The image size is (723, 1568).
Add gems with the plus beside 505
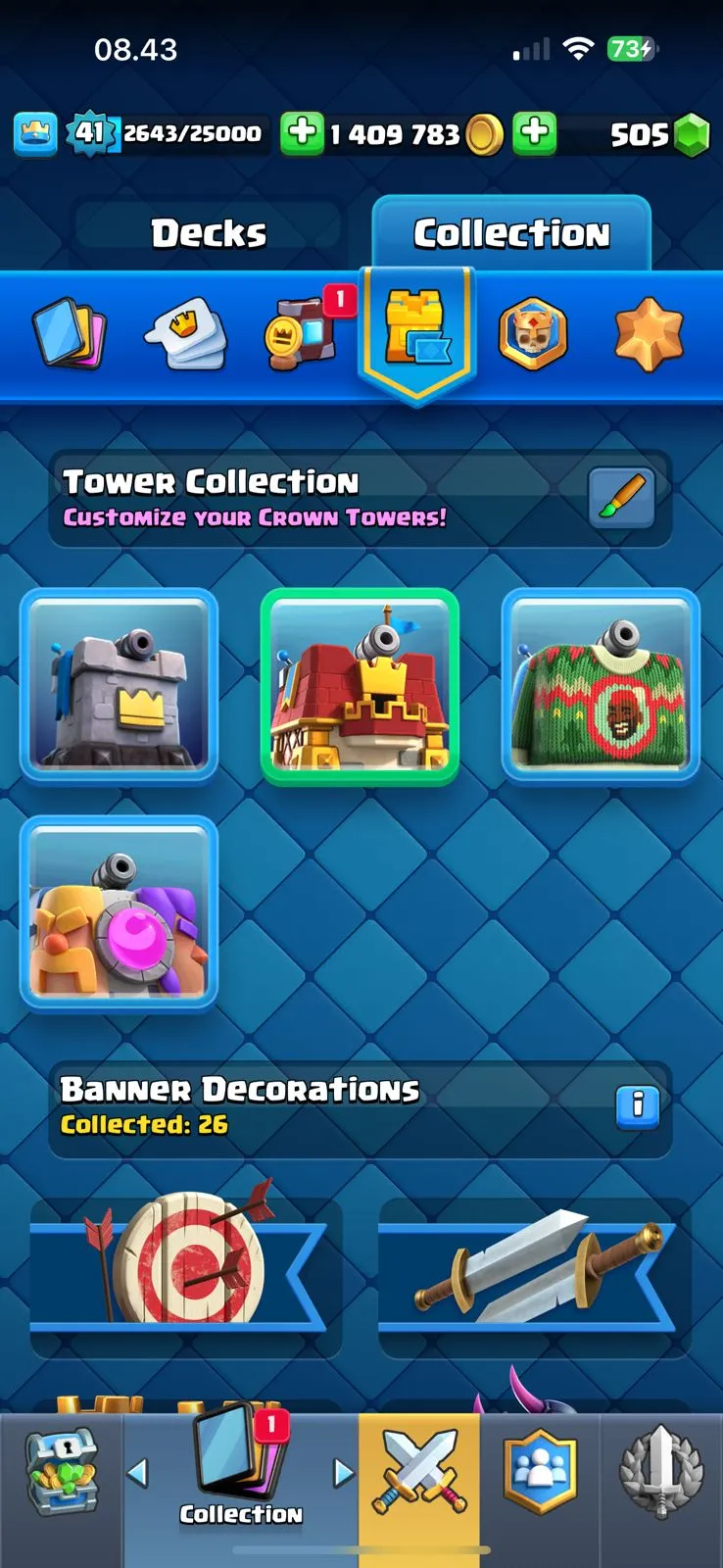(535, 133)
